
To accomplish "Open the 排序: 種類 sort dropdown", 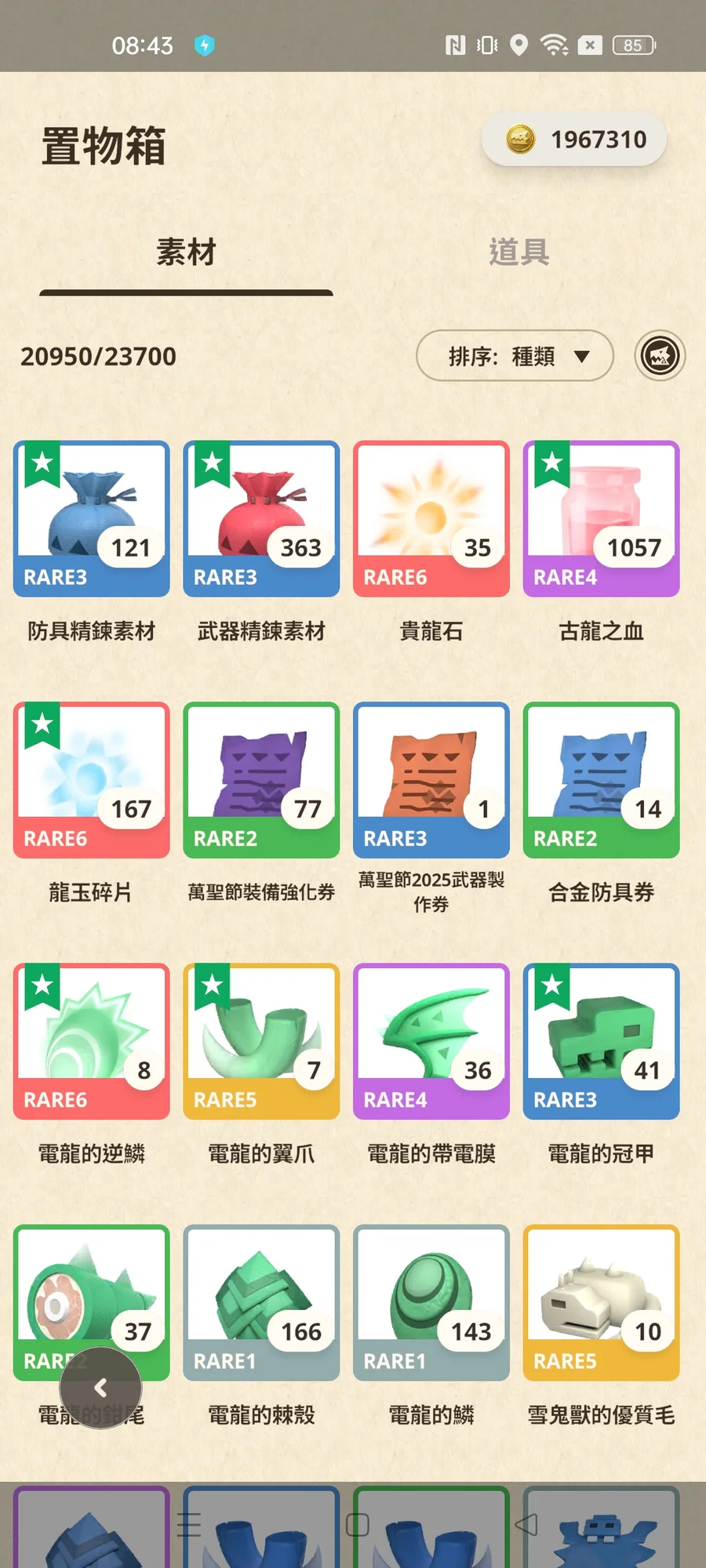I will (x=515, y=356).
